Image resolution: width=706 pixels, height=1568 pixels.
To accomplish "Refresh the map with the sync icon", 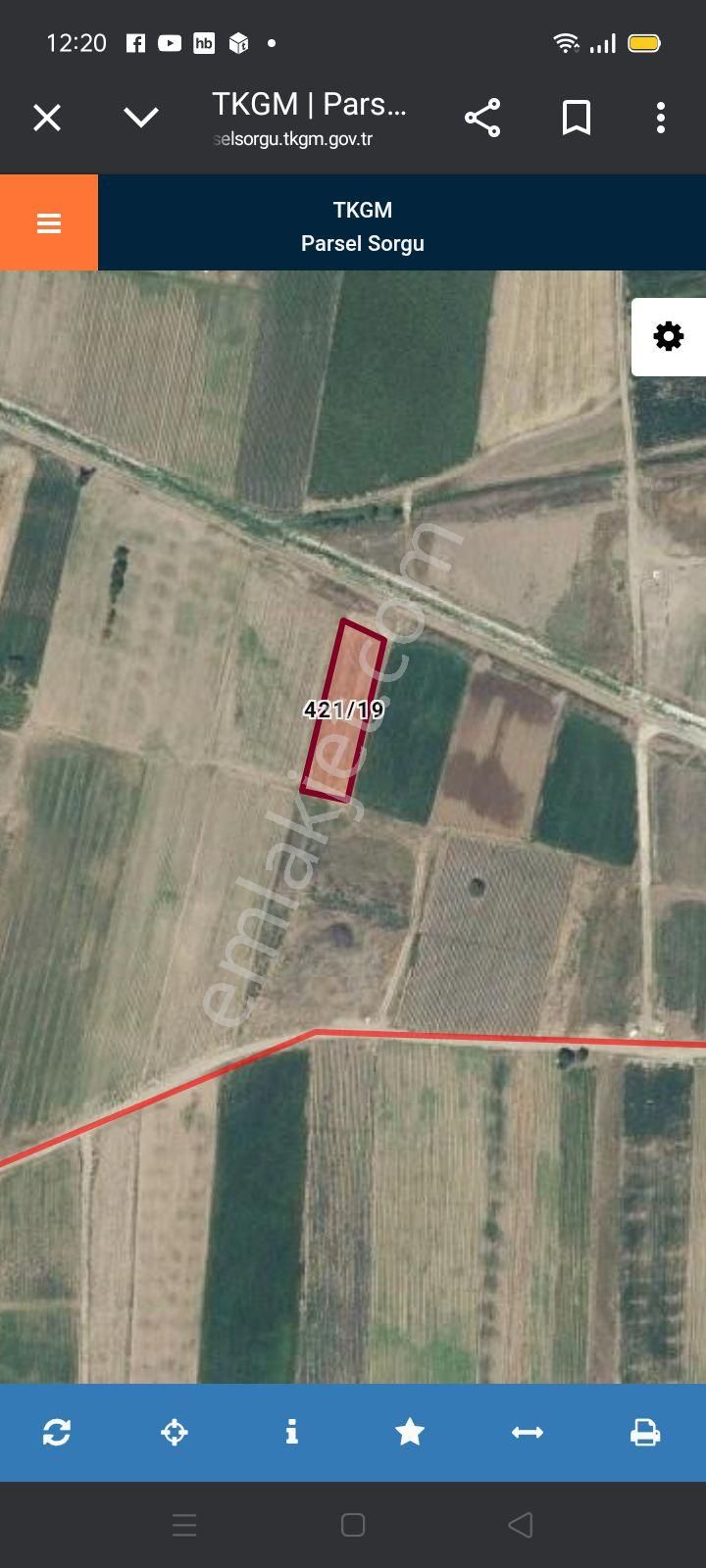I will coord(57,1433).
